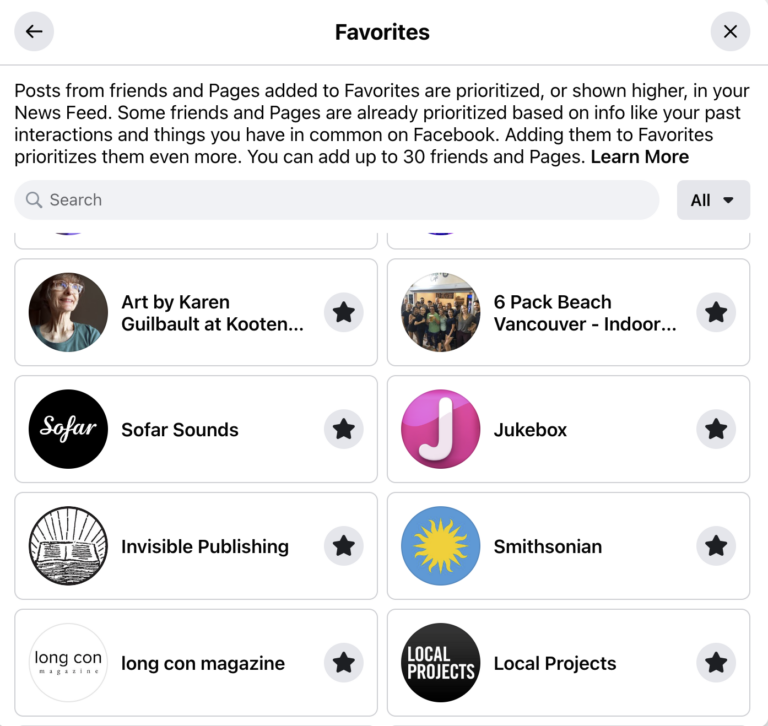The width and height of the screenshot is (768, 726).
Task: Unstar long con magazine
Action: [x=344, y=663]
